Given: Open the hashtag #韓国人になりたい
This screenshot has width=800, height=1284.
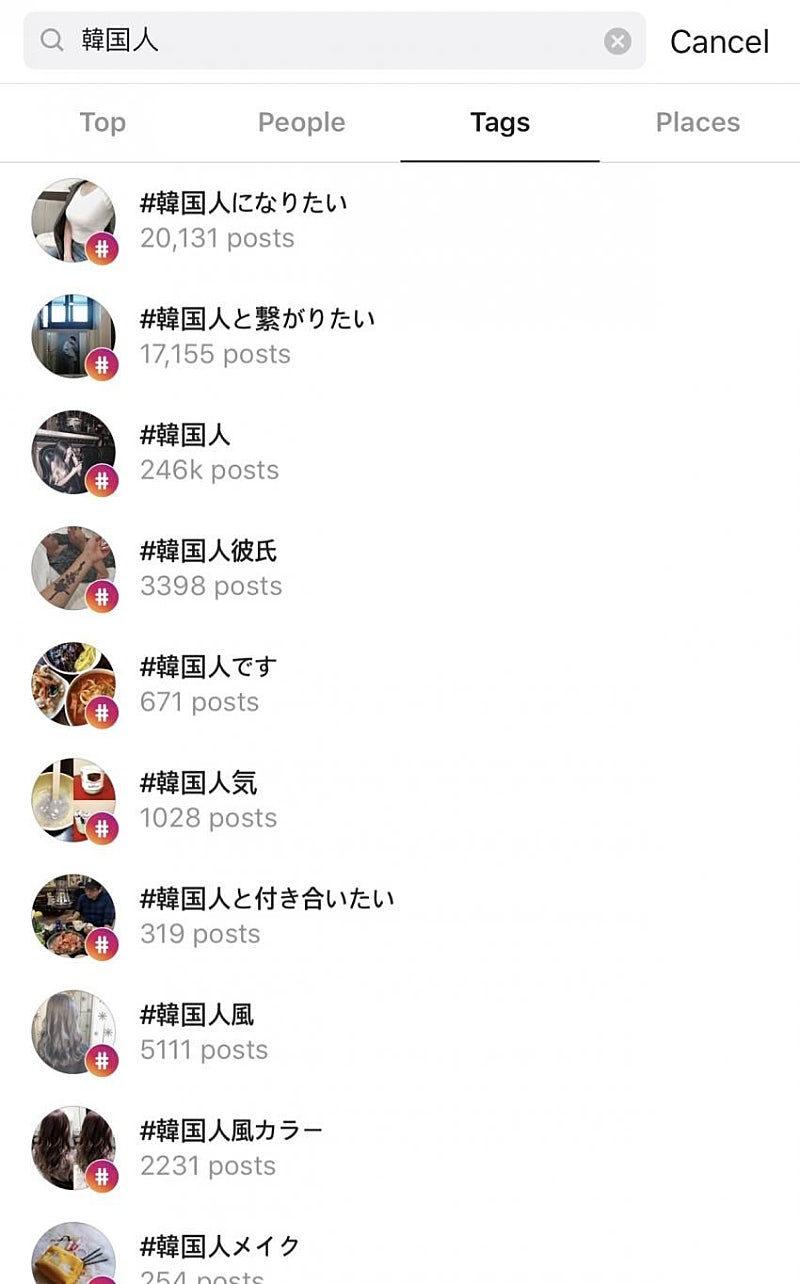Looking at the screenshot, I should click(400, 221).
